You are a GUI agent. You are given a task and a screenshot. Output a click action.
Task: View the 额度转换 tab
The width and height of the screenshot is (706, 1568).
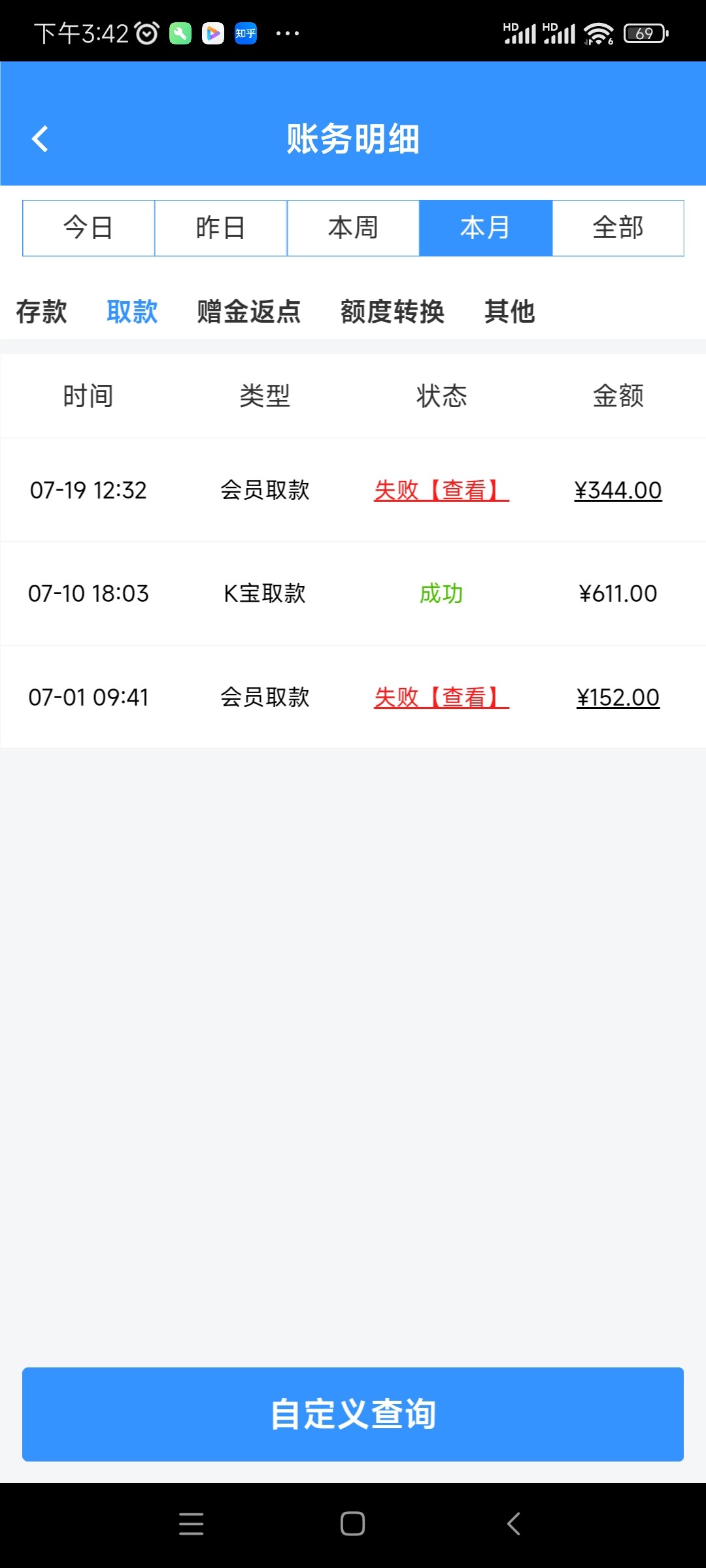392,312
